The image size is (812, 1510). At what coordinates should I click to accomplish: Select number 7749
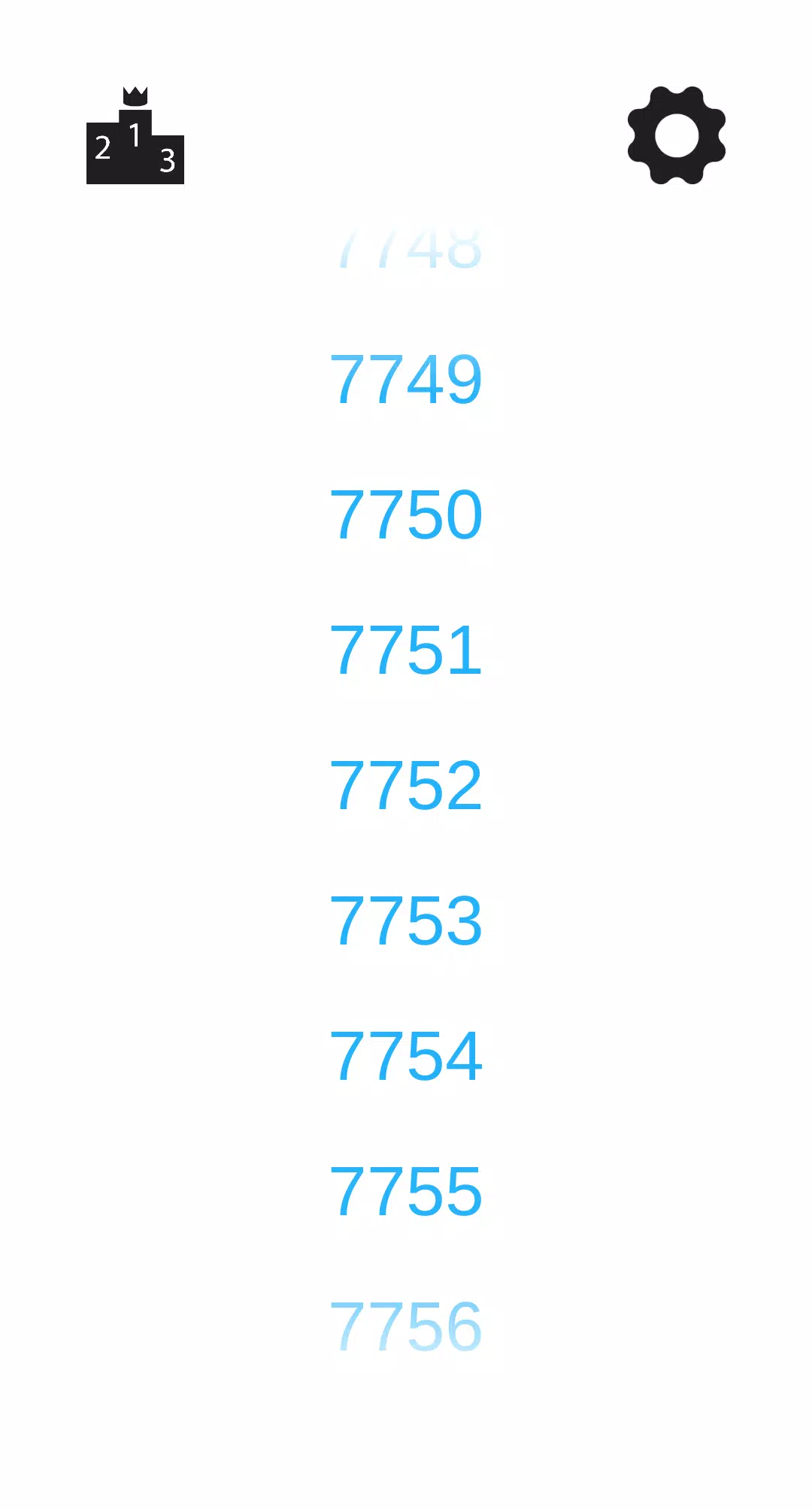click(406, 380)
